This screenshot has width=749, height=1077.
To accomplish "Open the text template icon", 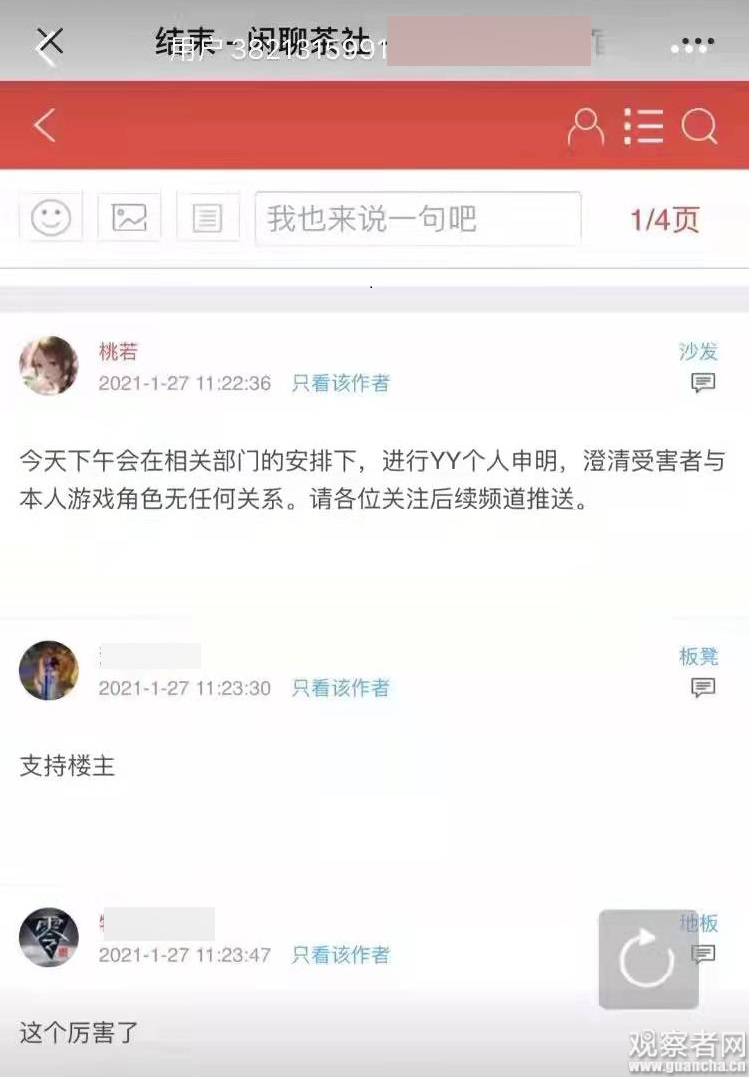I will coord(207,217).
